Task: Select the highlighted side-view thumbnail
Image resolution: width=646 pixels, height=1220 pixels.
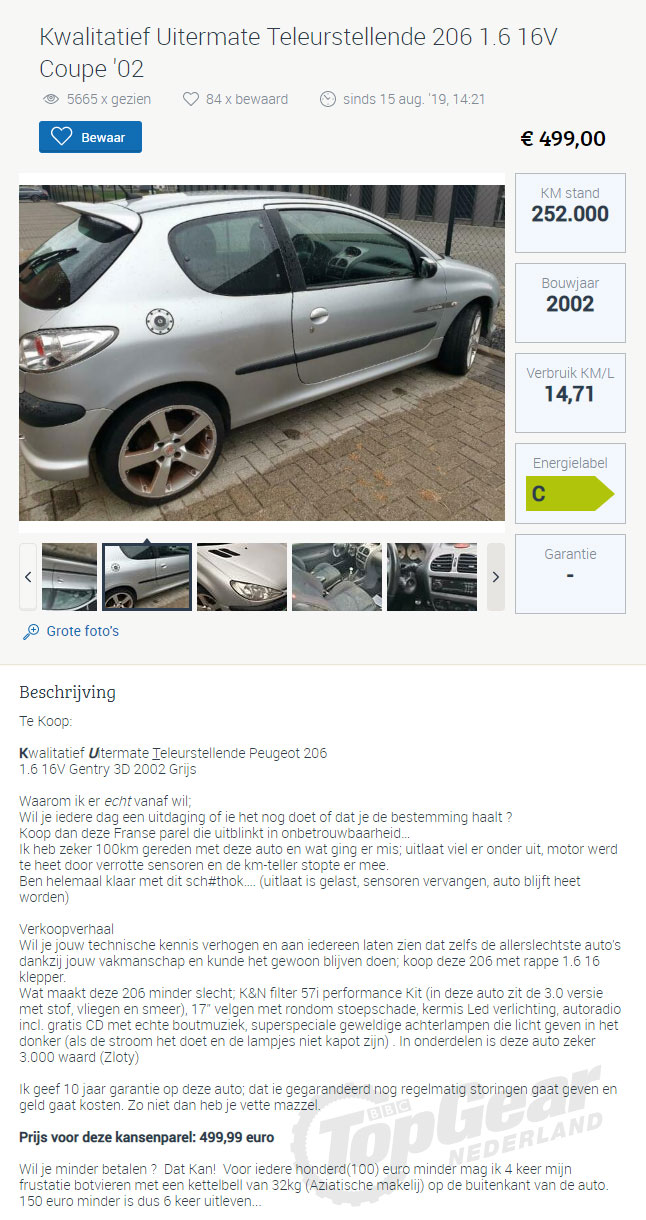Action: click(147, 577)
